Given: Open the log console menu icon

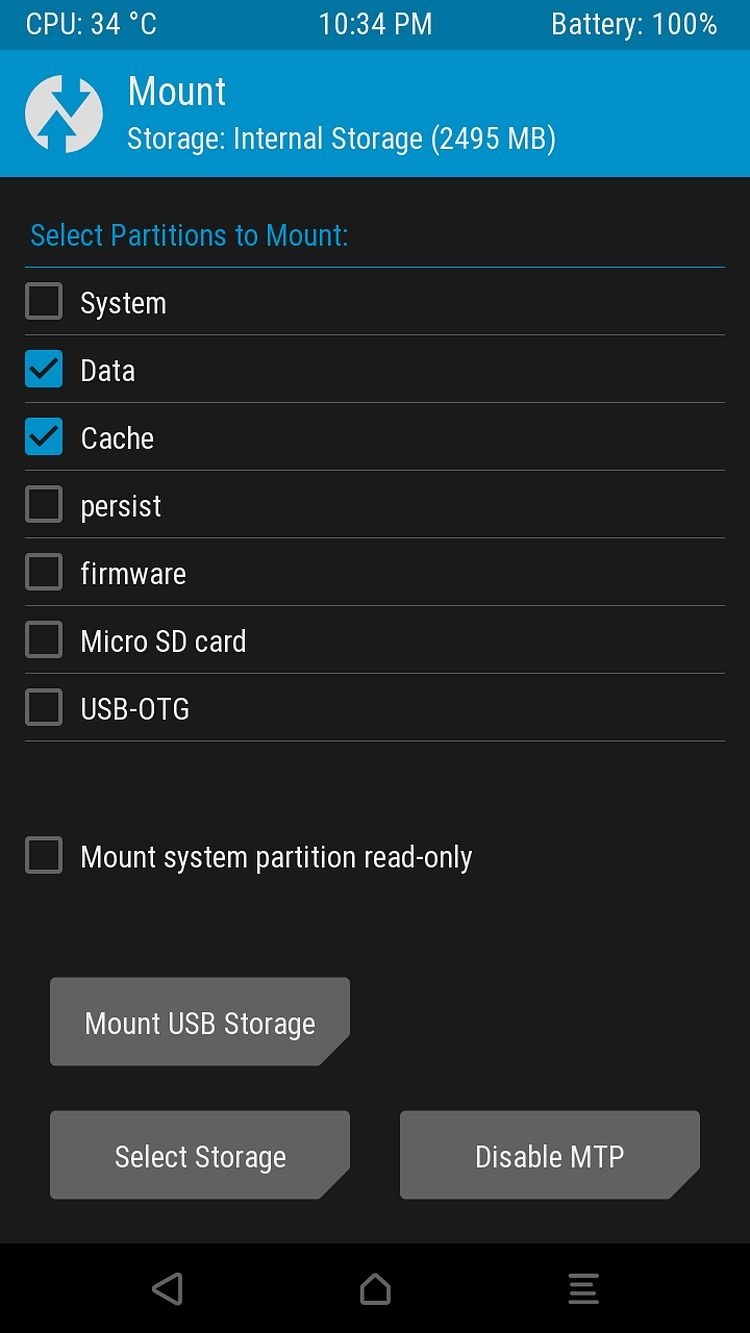Looking at the screenshot, I should click(583, 1289).
